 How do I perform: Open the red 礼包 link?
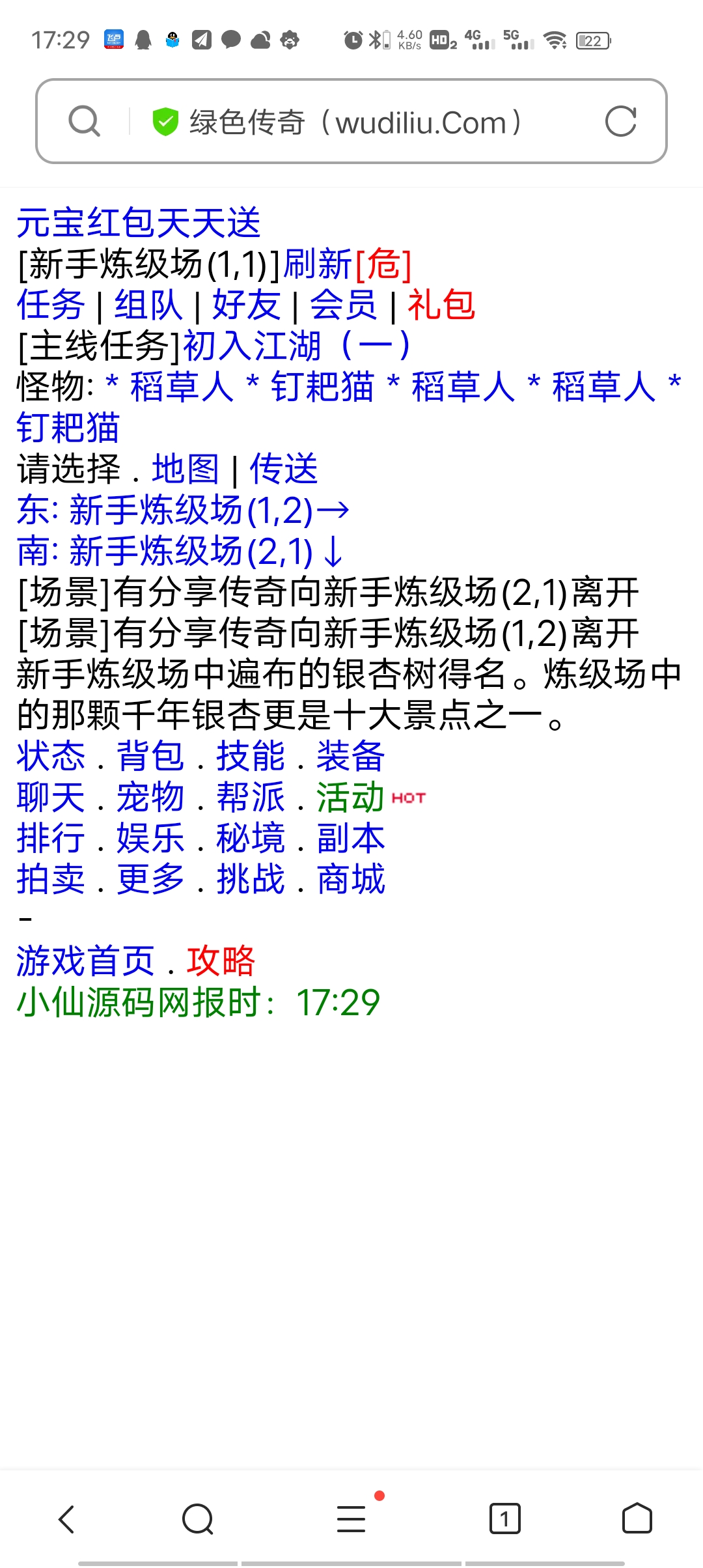click(441, 305)
